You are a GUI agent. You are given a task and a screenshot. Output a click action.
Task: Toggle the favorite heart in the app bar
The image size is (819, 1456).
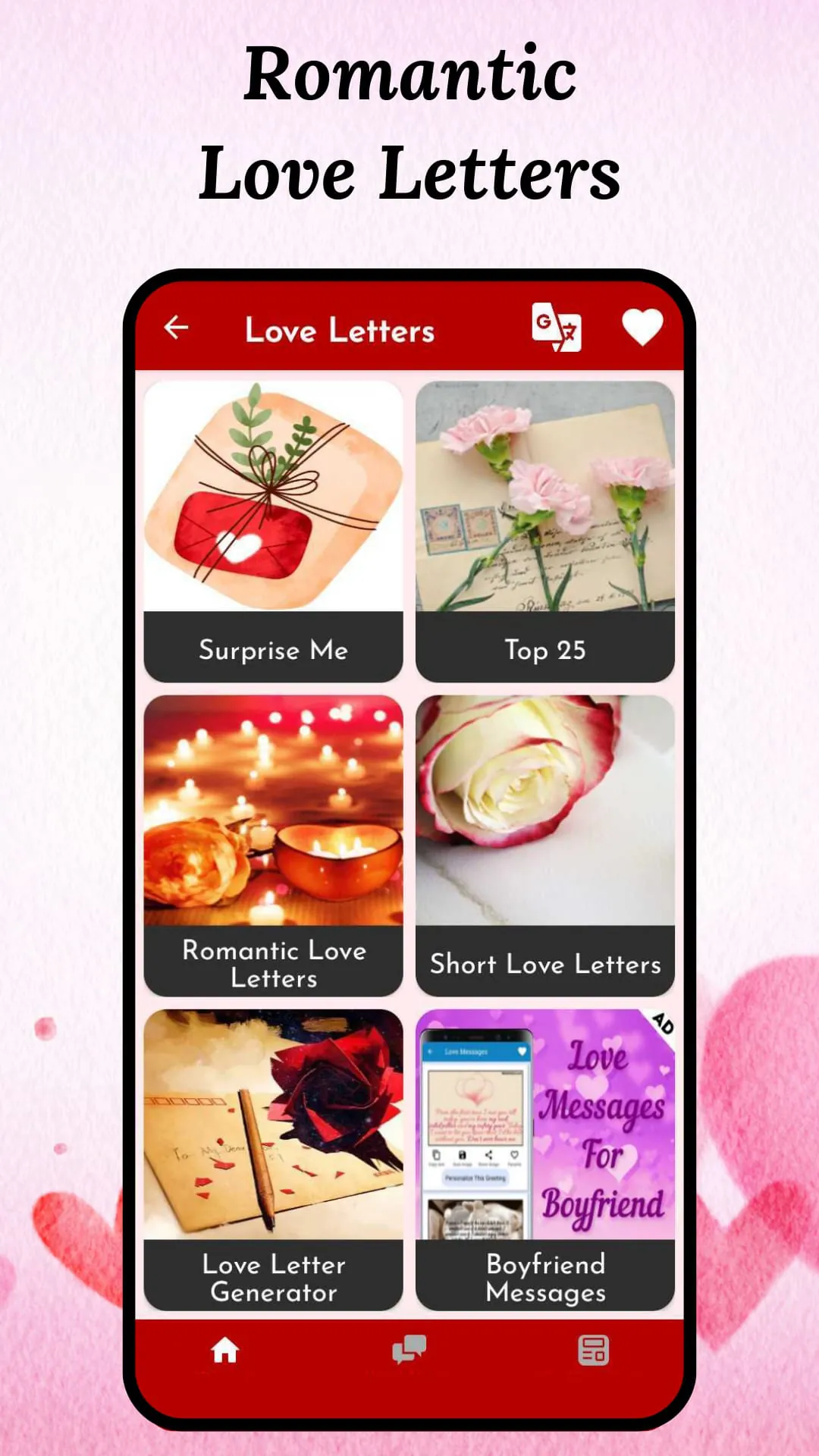pyautogui.click(x=642, y=328)
